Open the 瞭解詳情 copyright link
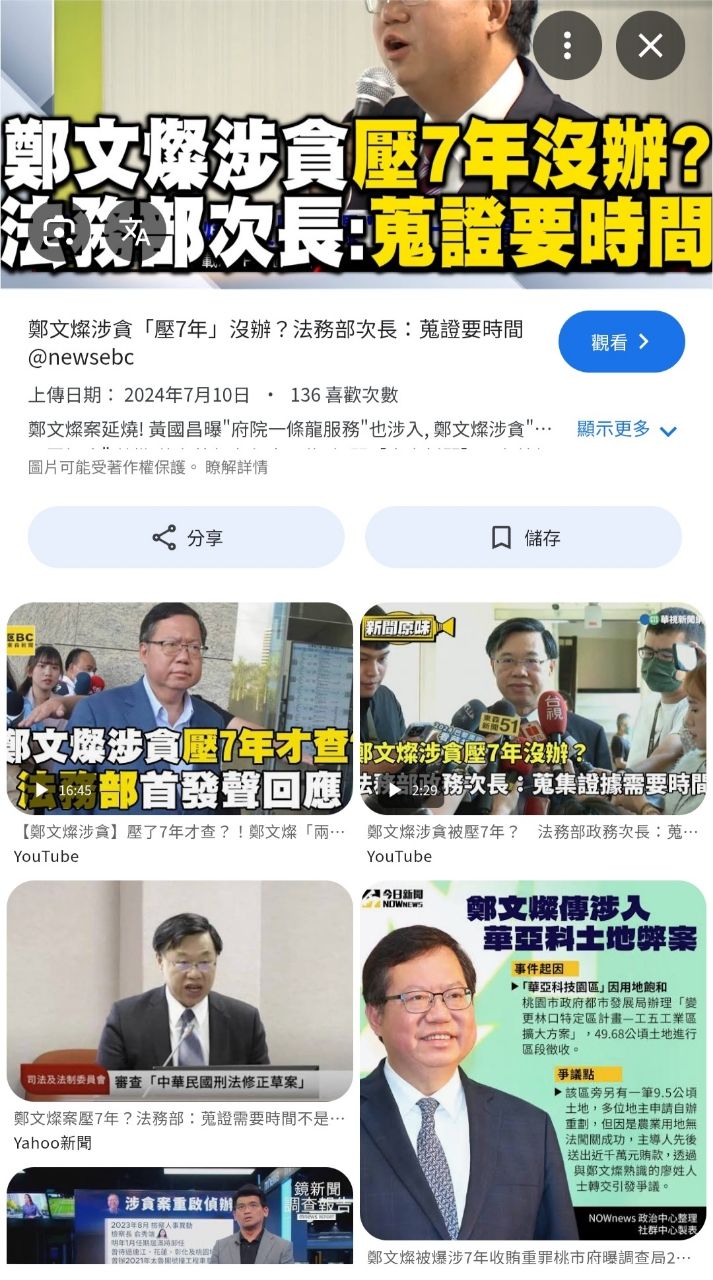Image resolution: width=713 pixels, height=1280 pixels. coord(237,467)
